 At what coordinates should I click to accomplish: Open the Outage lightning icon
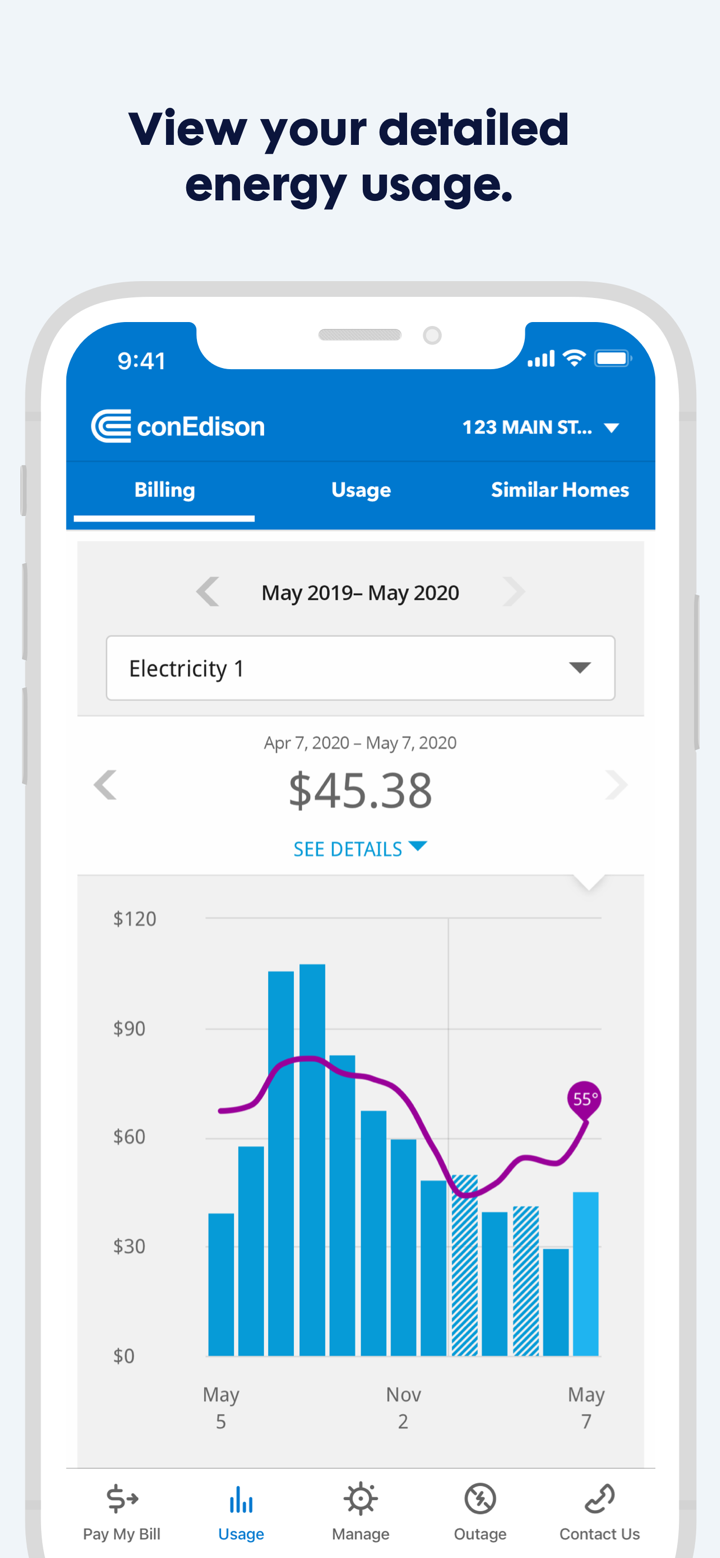click(x=480, y=1500)
